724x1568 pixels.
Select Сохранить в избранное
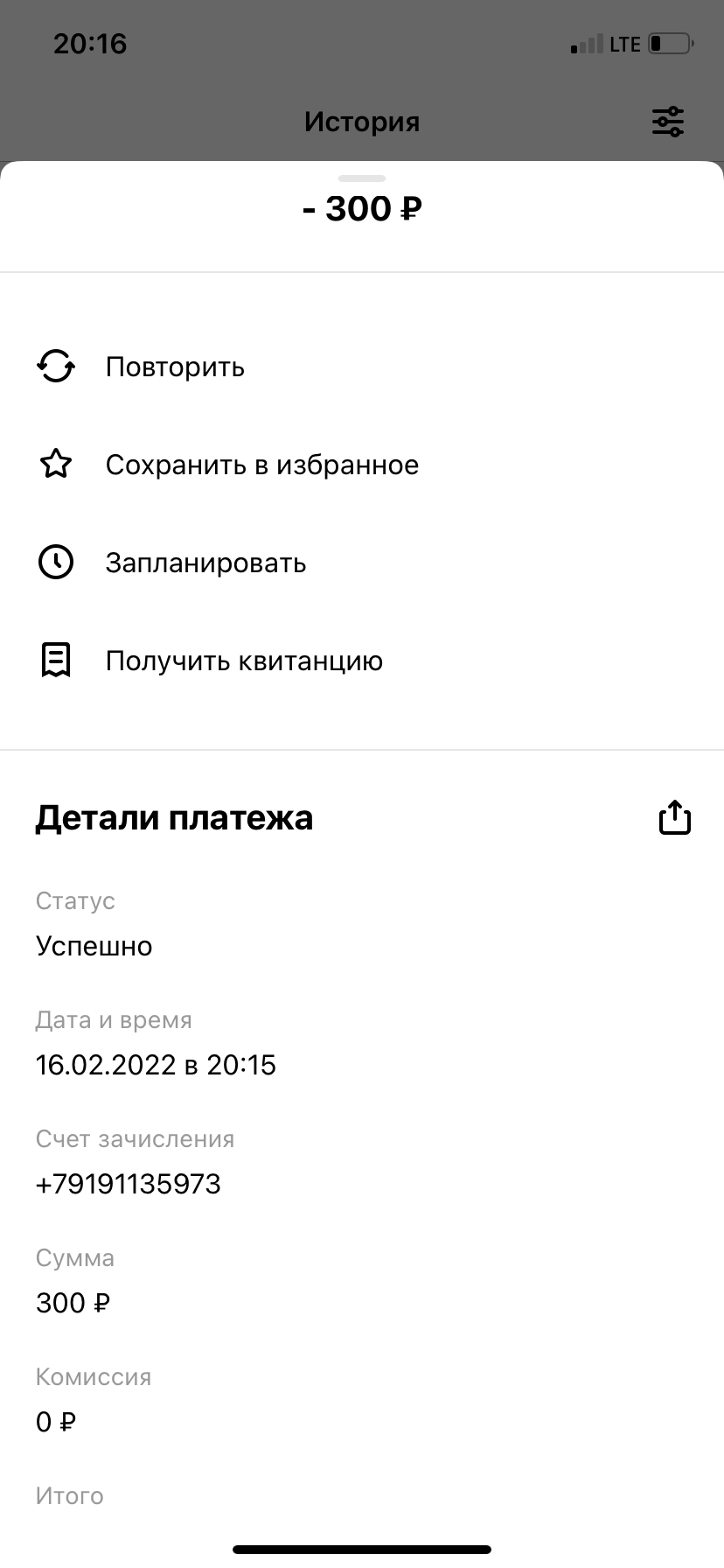click(362, 465)
